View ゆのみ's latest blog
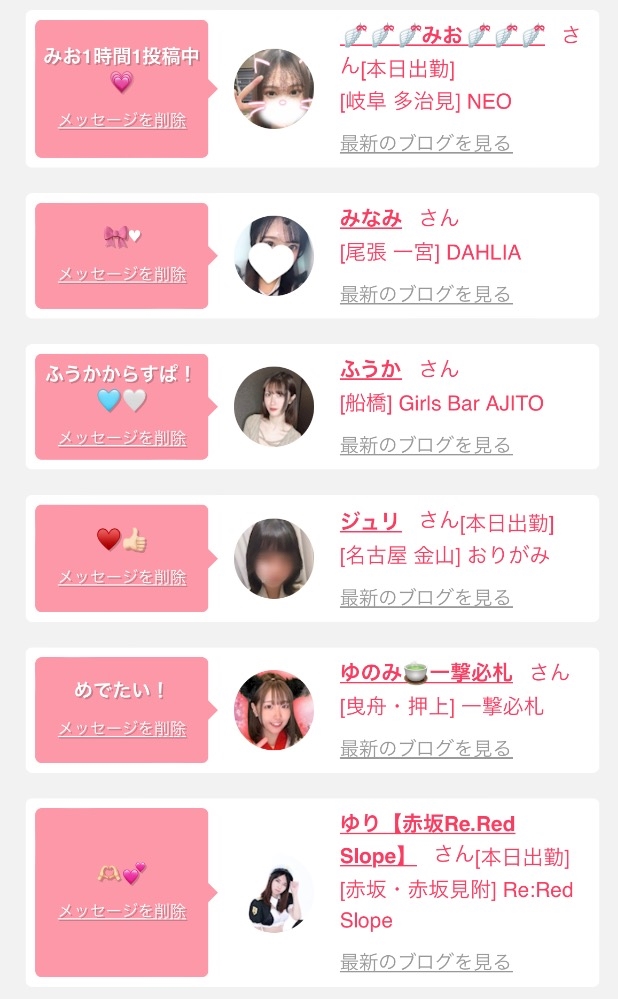 coord(426,748)
